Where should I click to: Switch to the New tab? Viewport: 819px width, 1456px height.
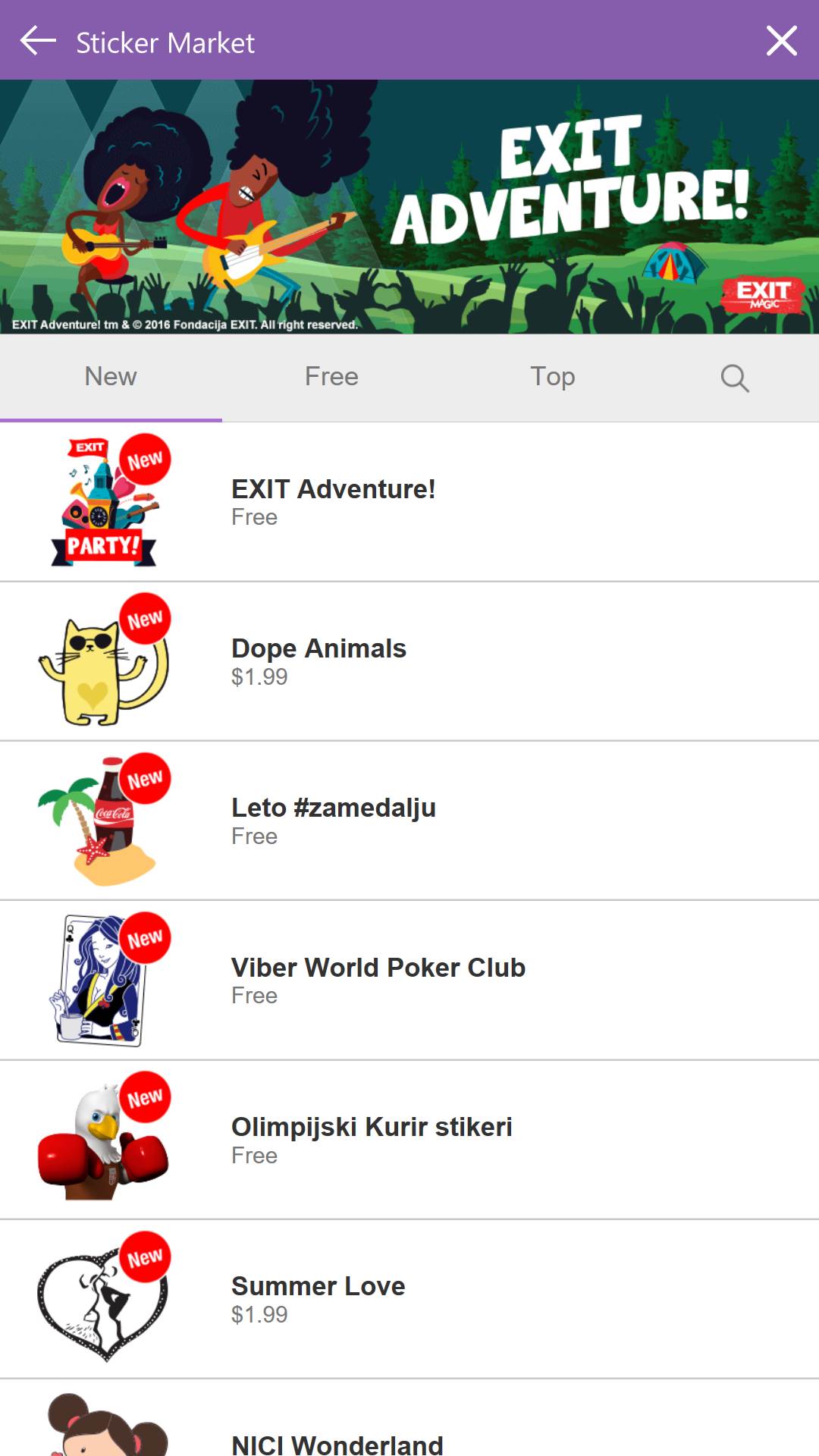[x=111, y=377]
